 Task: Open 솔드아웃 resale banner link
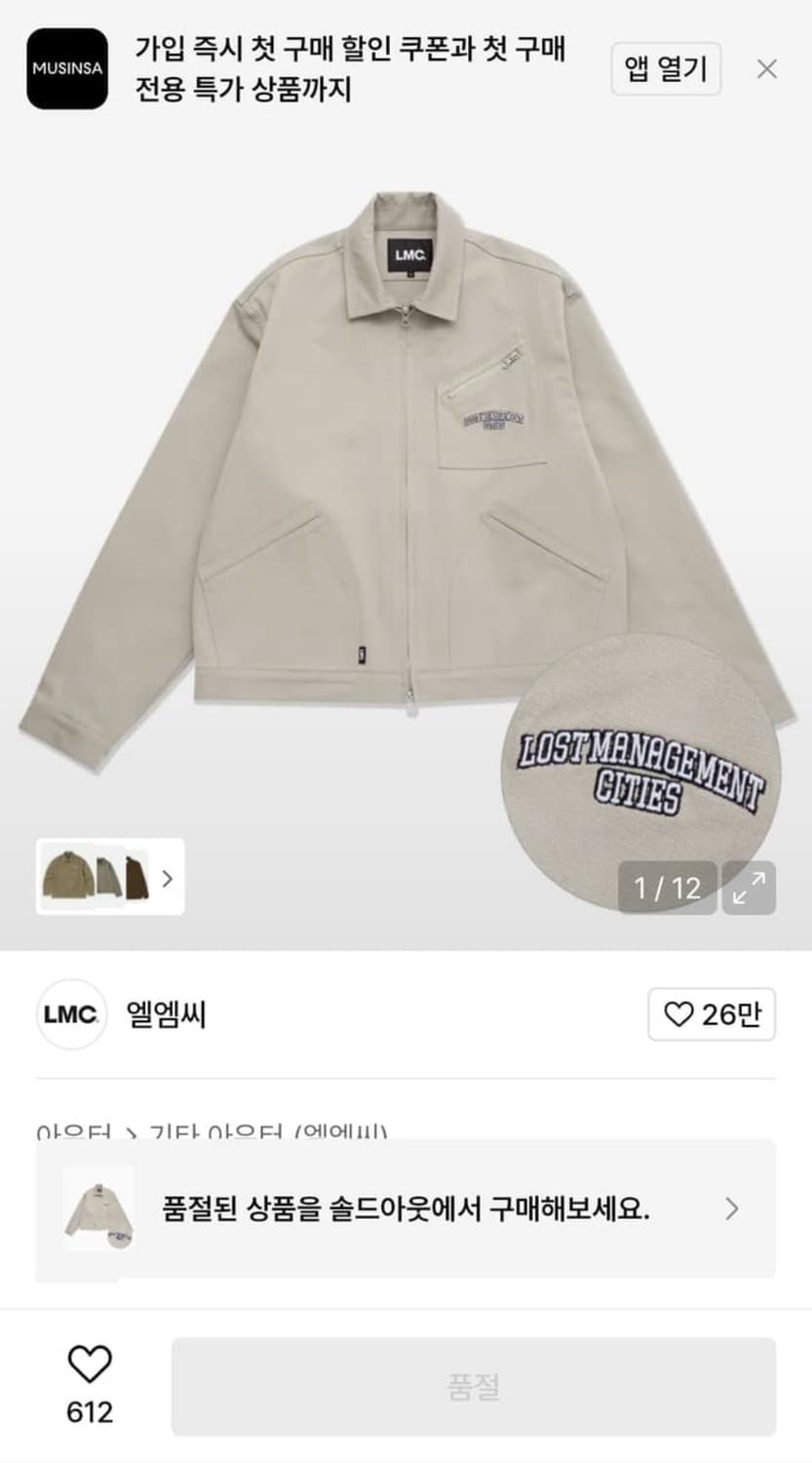tap(409, 1209)
